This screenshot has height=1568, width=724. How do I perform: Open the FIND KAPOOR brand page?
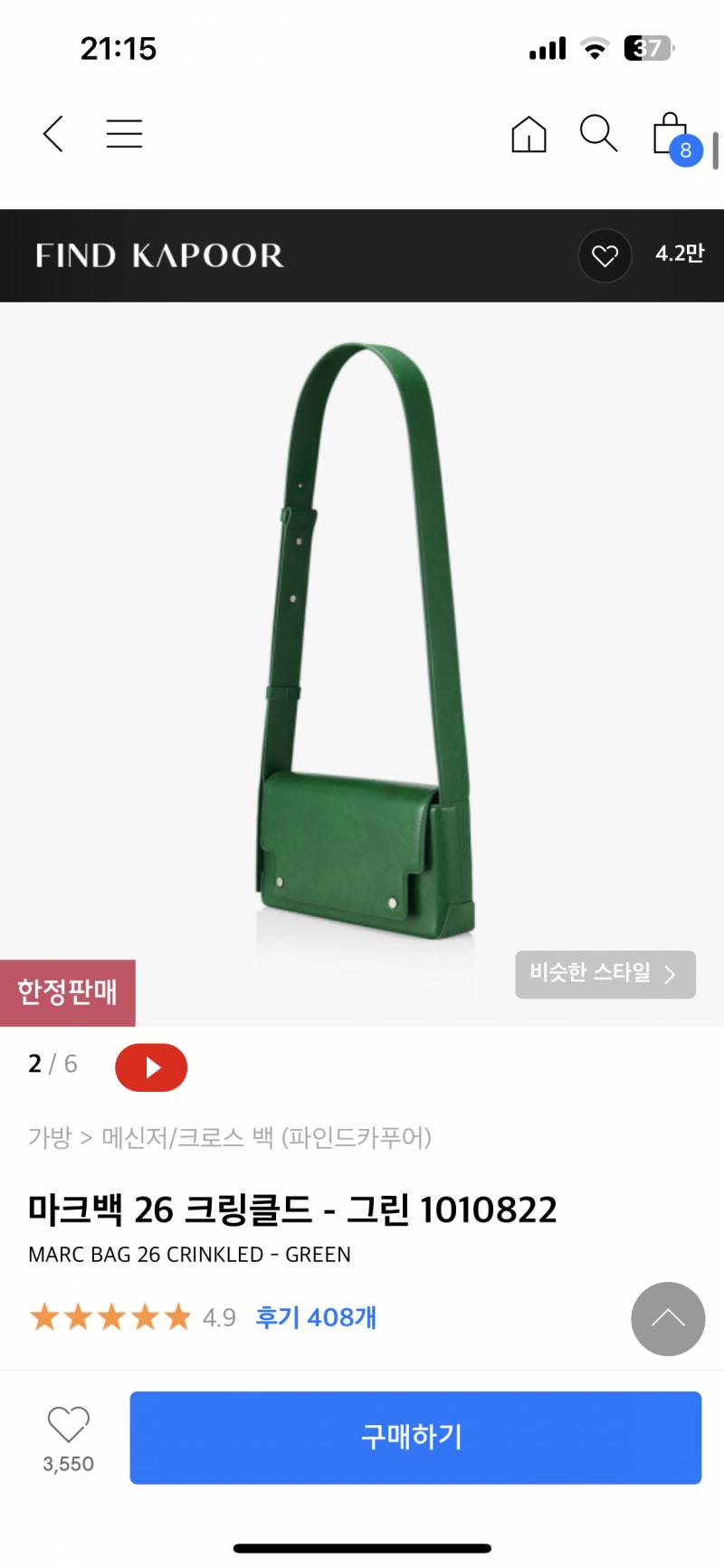(x=159, y=255)
